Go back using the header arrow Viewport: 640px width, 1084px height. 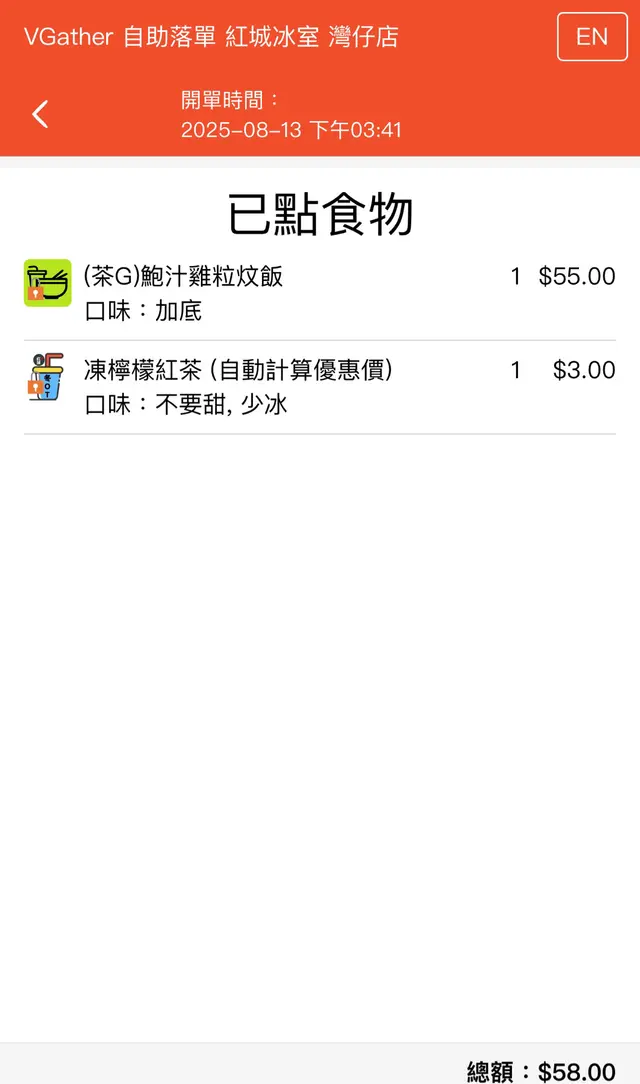click(40, 114)
